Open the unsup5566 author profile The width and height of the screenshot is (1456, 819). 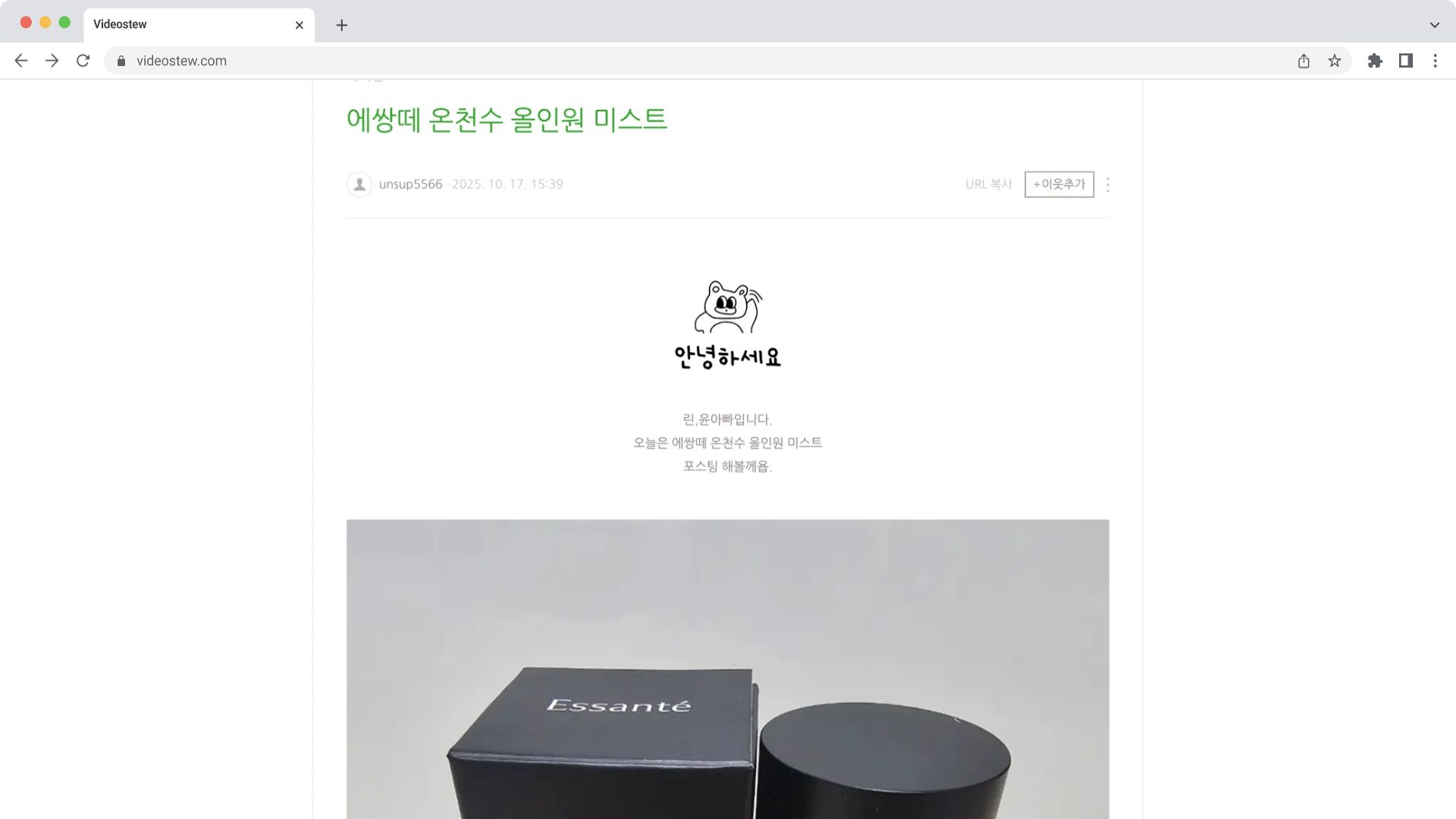click(410, 184)
